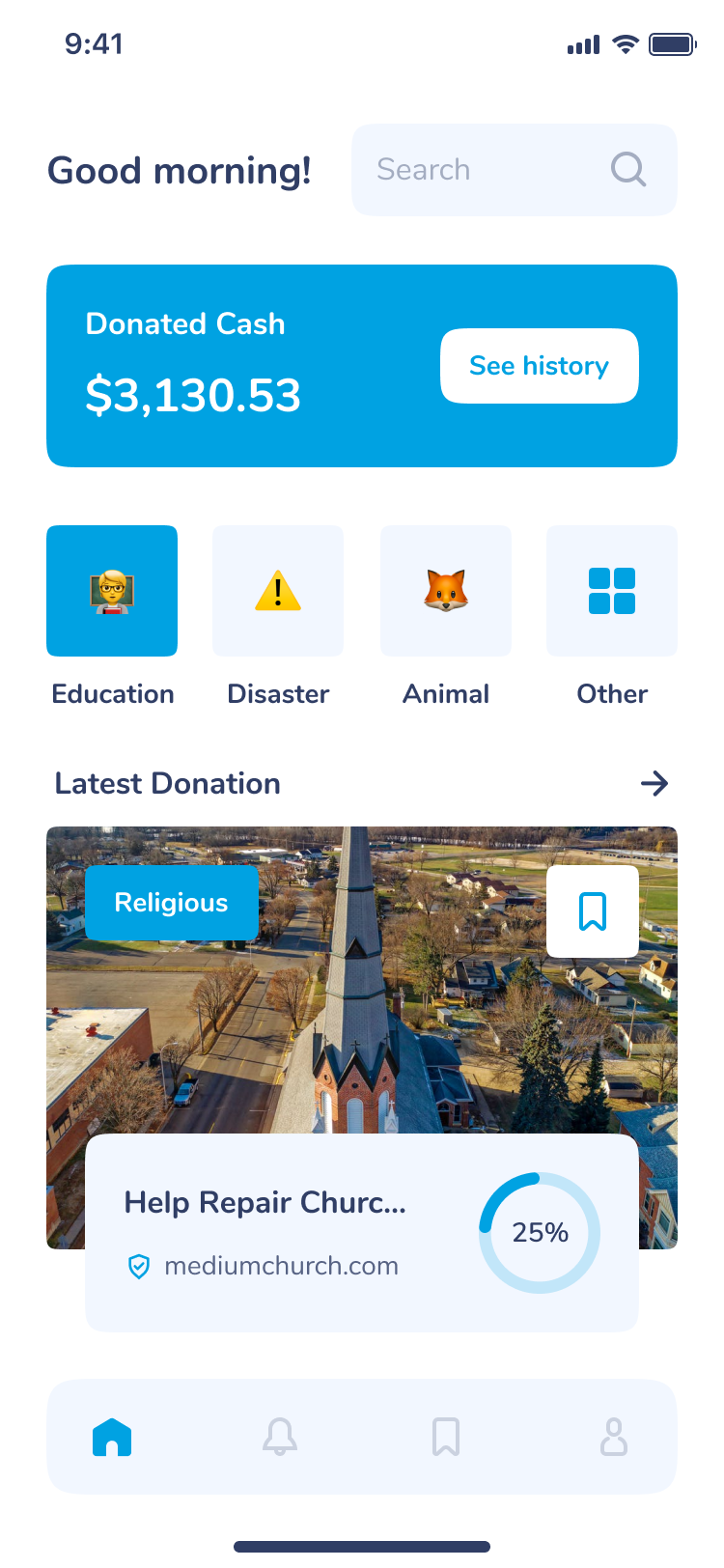This screenshot has height=1568, width=724.
Task: Open the Other categories tile
Action: click(612, 591)
